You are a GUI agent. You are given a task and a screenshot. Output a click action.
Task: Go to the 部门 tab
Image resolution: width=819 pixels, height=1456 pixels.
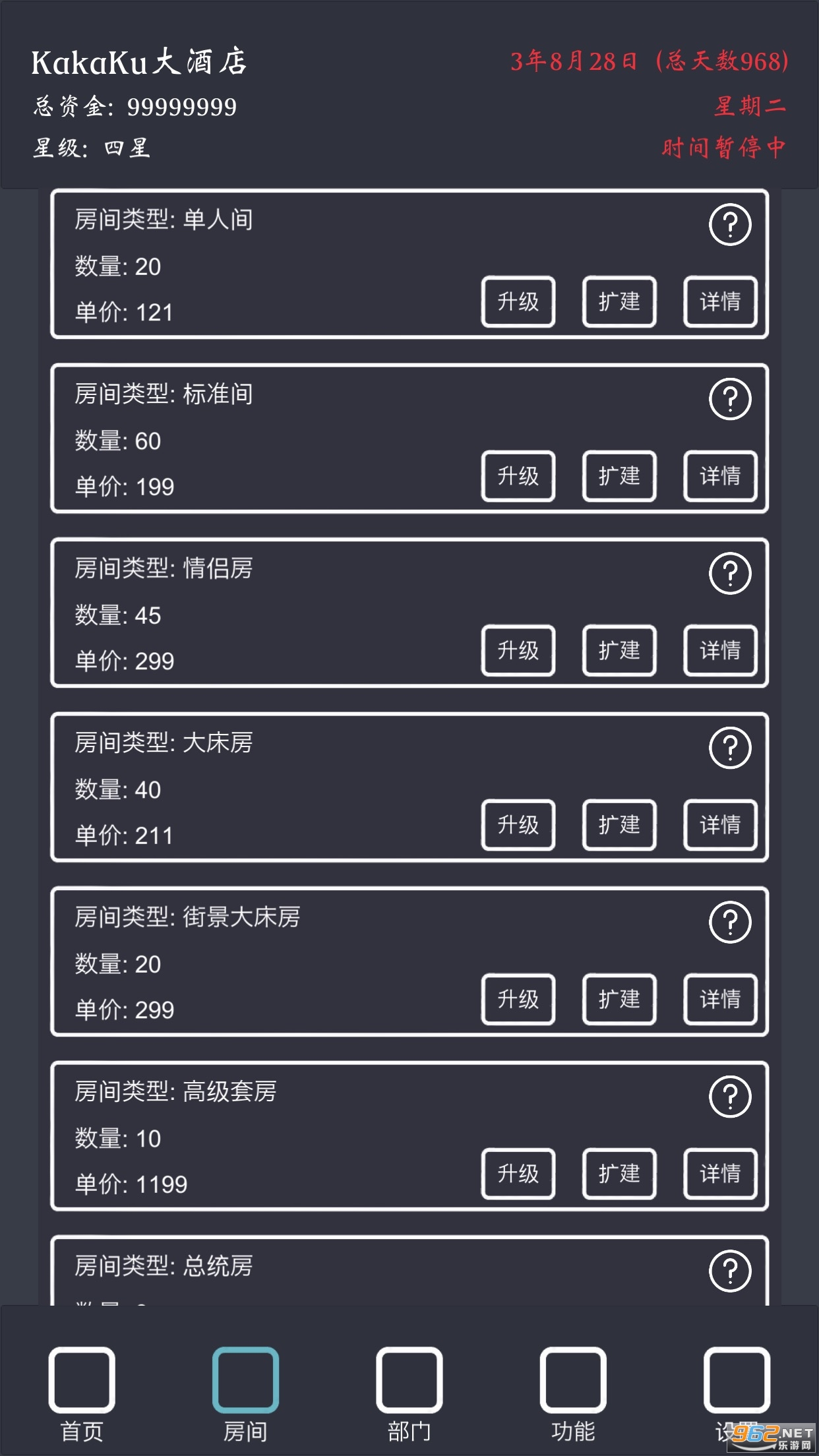click(409, 1380)
